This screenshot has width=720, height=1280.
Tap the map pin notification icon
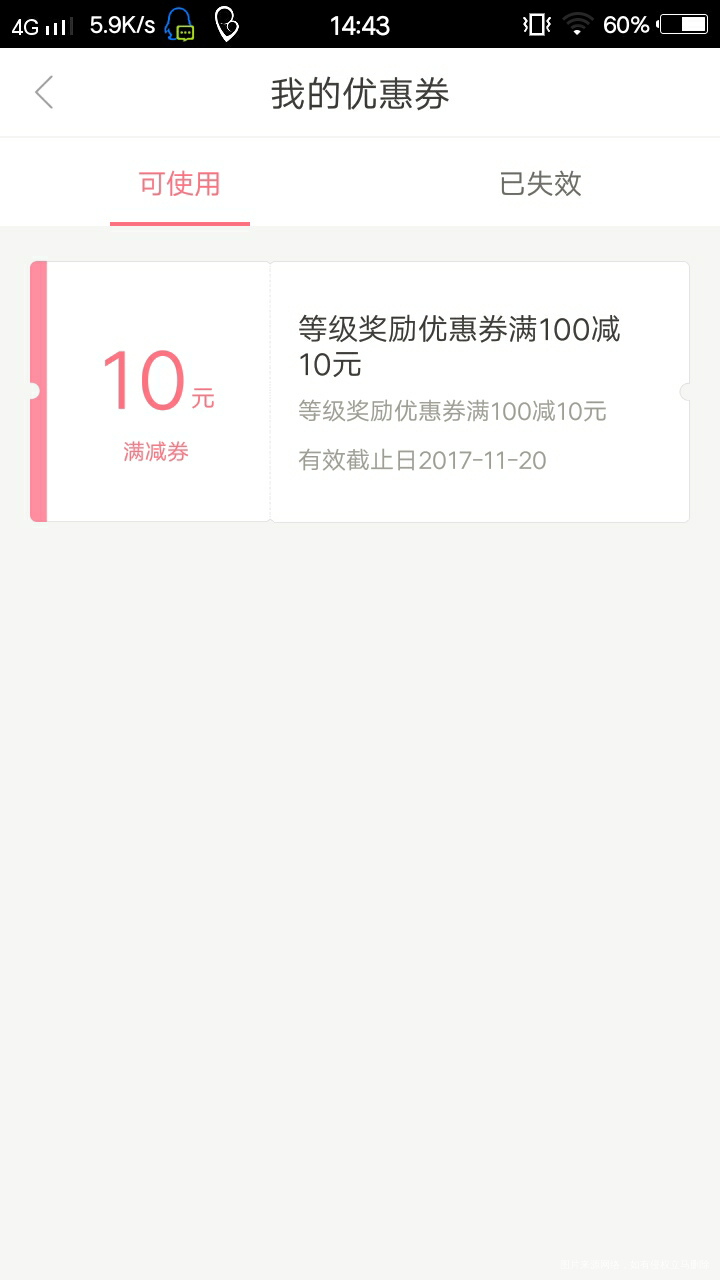(x=228, y=24)
